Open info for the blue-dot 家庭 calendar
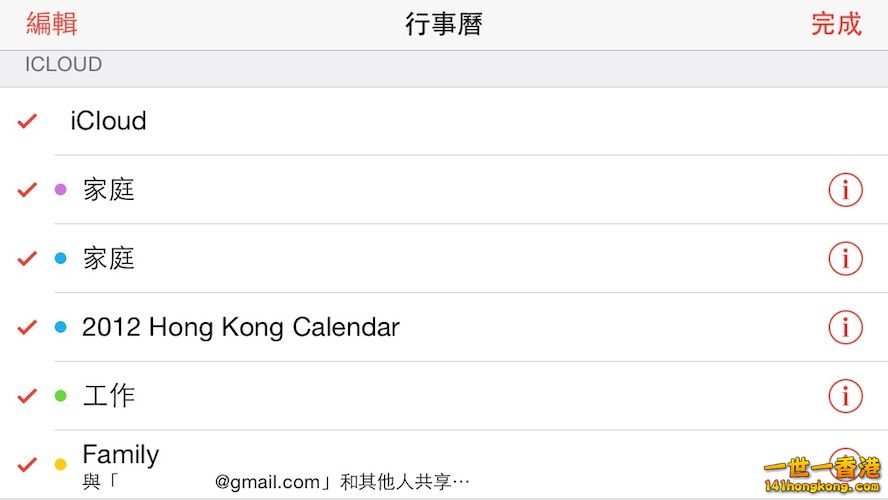Image resolution: width=888 pixels, height=500 pixels. [x=845, y=258]
